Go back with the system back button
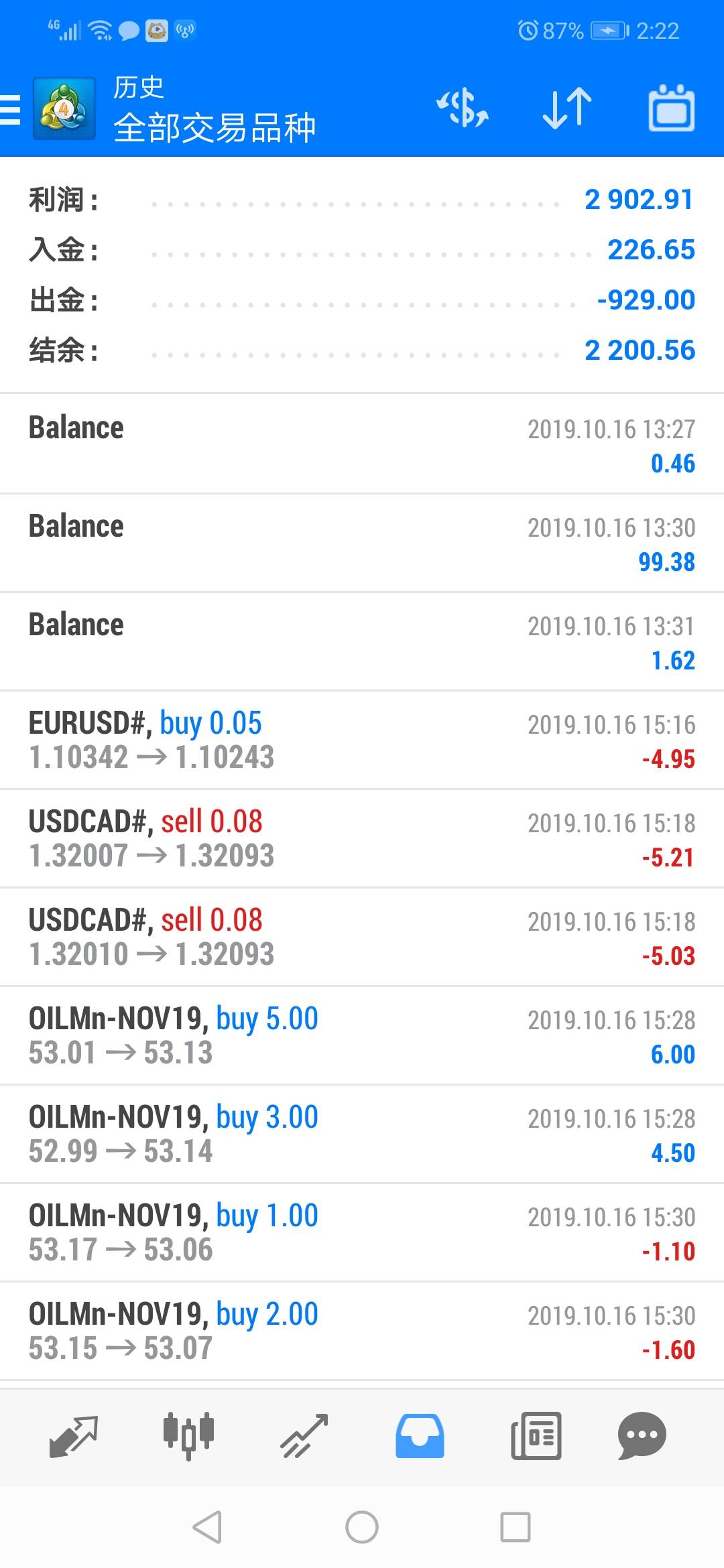The height and width of the screenshot is (1568, 724). pyautogui.click(x=207, y=1527)
